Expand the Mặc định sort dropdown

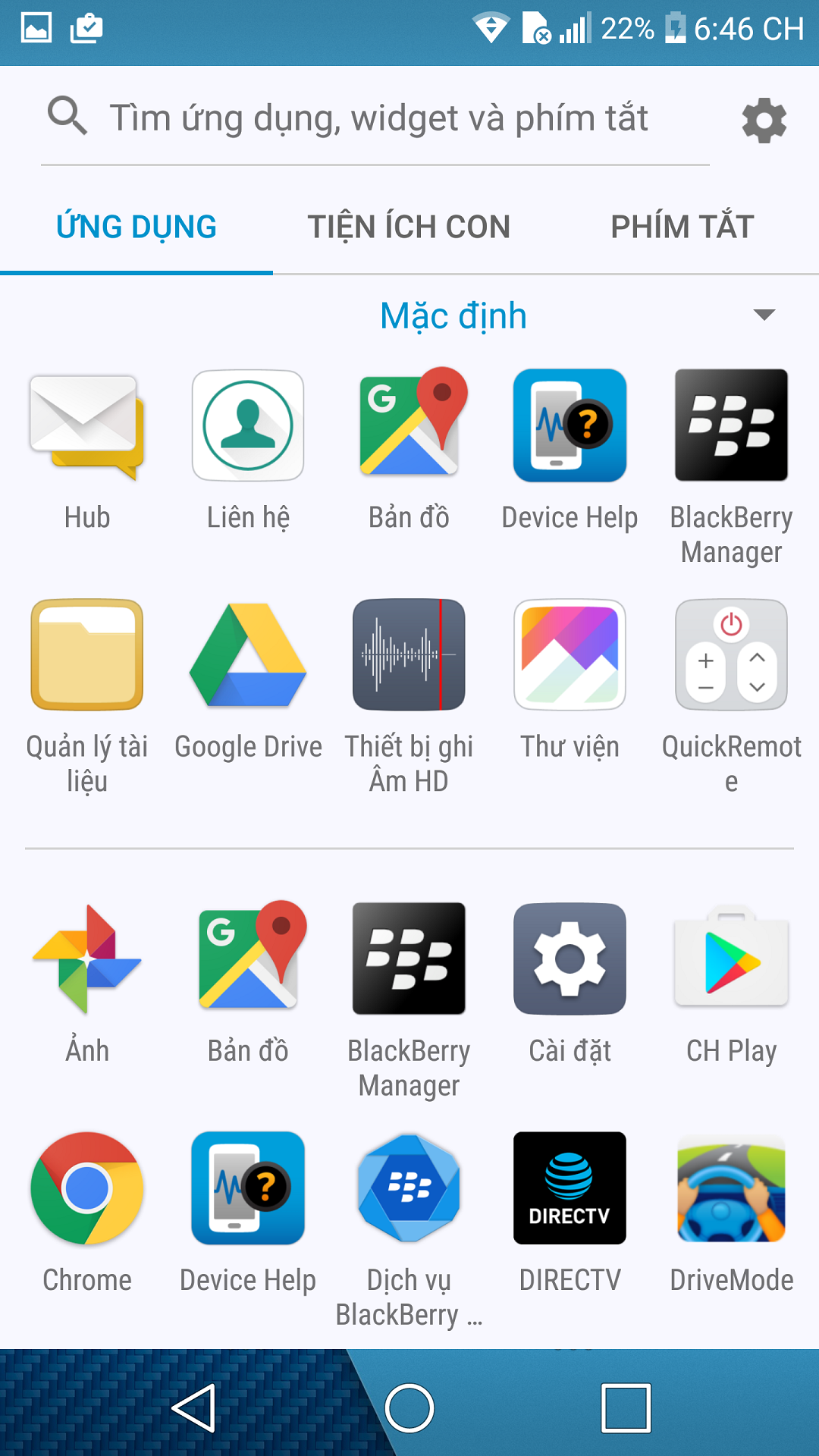[x=764, y=315]
